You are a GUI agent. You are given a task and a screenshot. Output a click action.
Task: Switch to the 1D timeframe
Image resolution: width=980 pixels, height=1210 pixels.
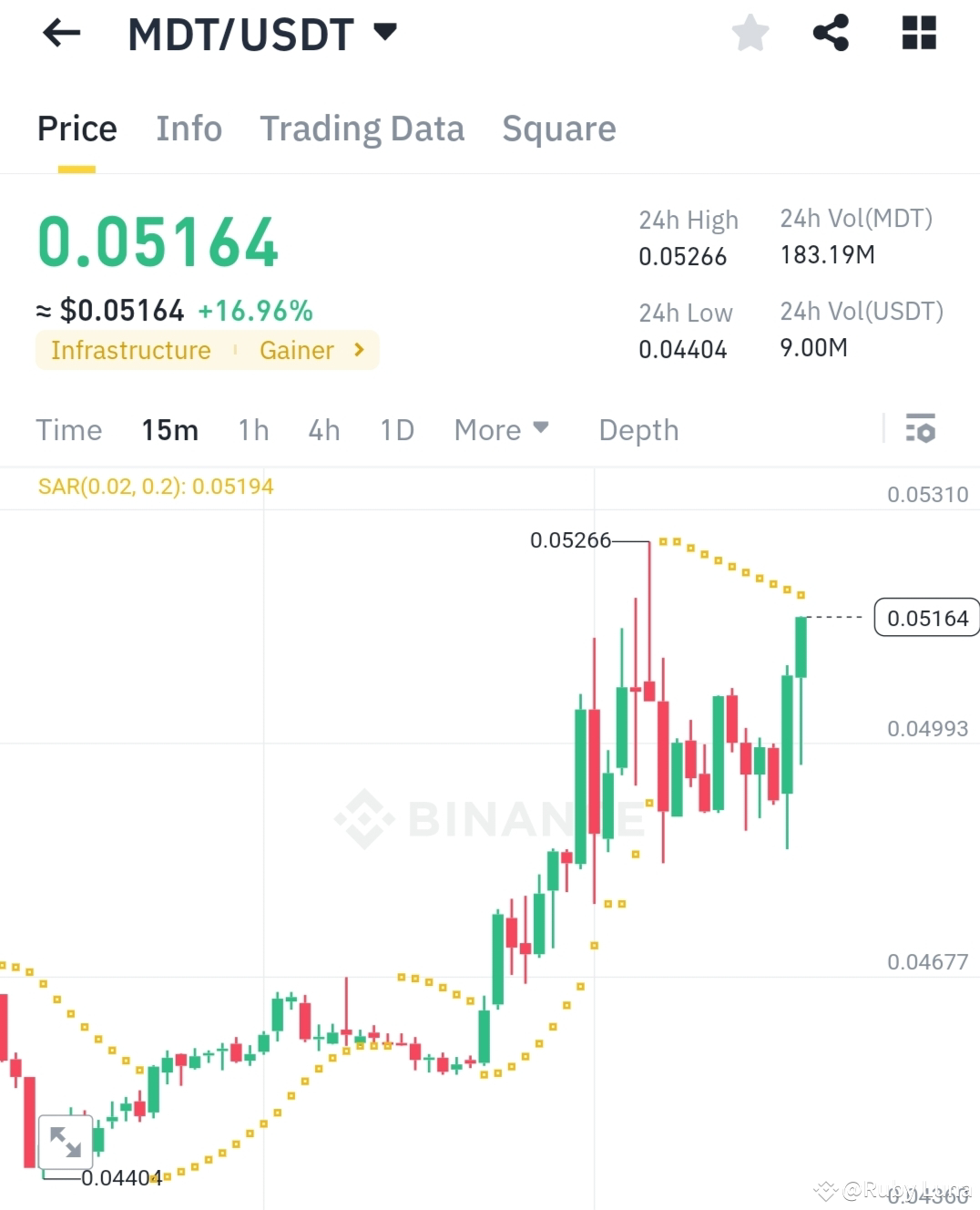(396, 429)
